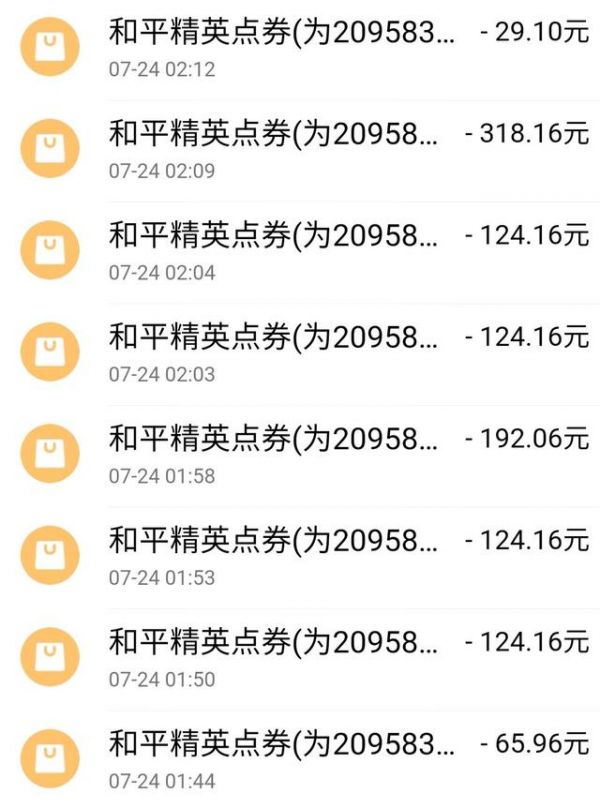Open the 65.96元 payment at 01:44
This screenshot has width=600, height=808.
point(300,758)
